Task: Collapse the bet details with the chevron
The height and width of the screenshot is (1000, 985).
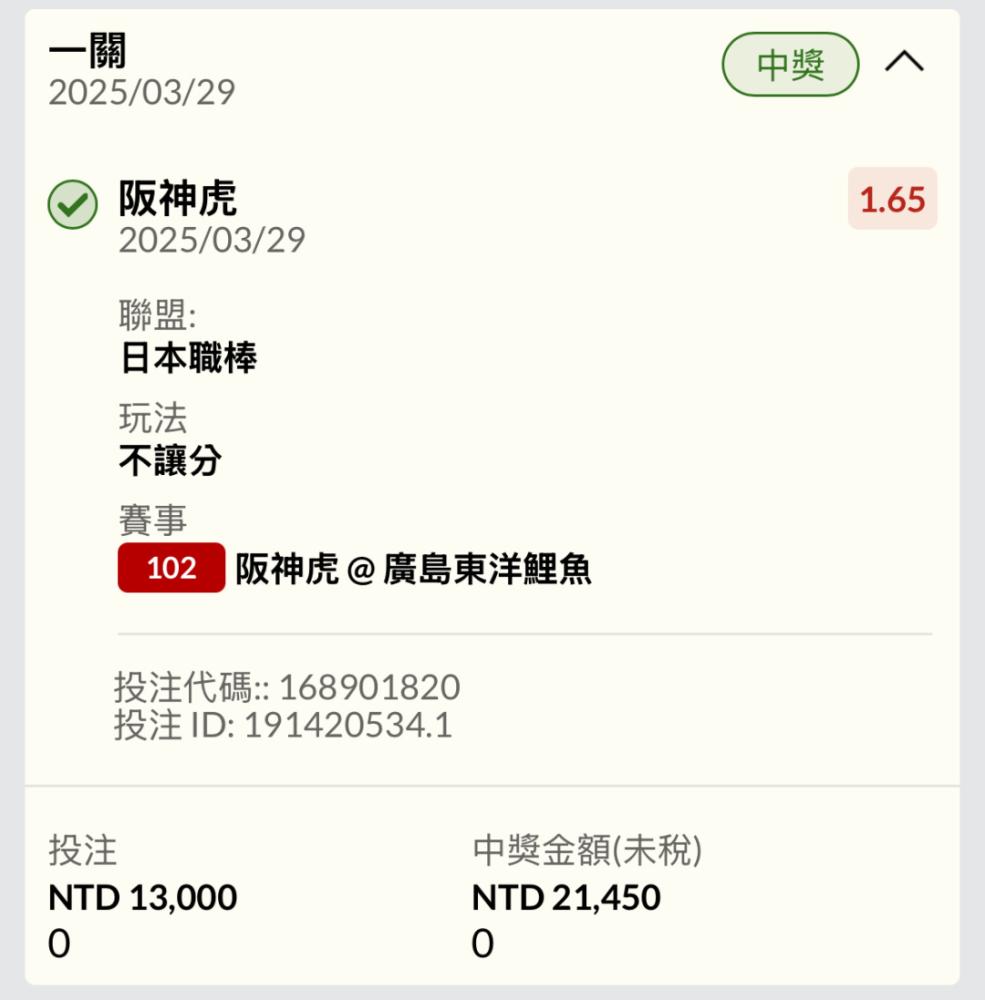Action: [x=904, y=64]
